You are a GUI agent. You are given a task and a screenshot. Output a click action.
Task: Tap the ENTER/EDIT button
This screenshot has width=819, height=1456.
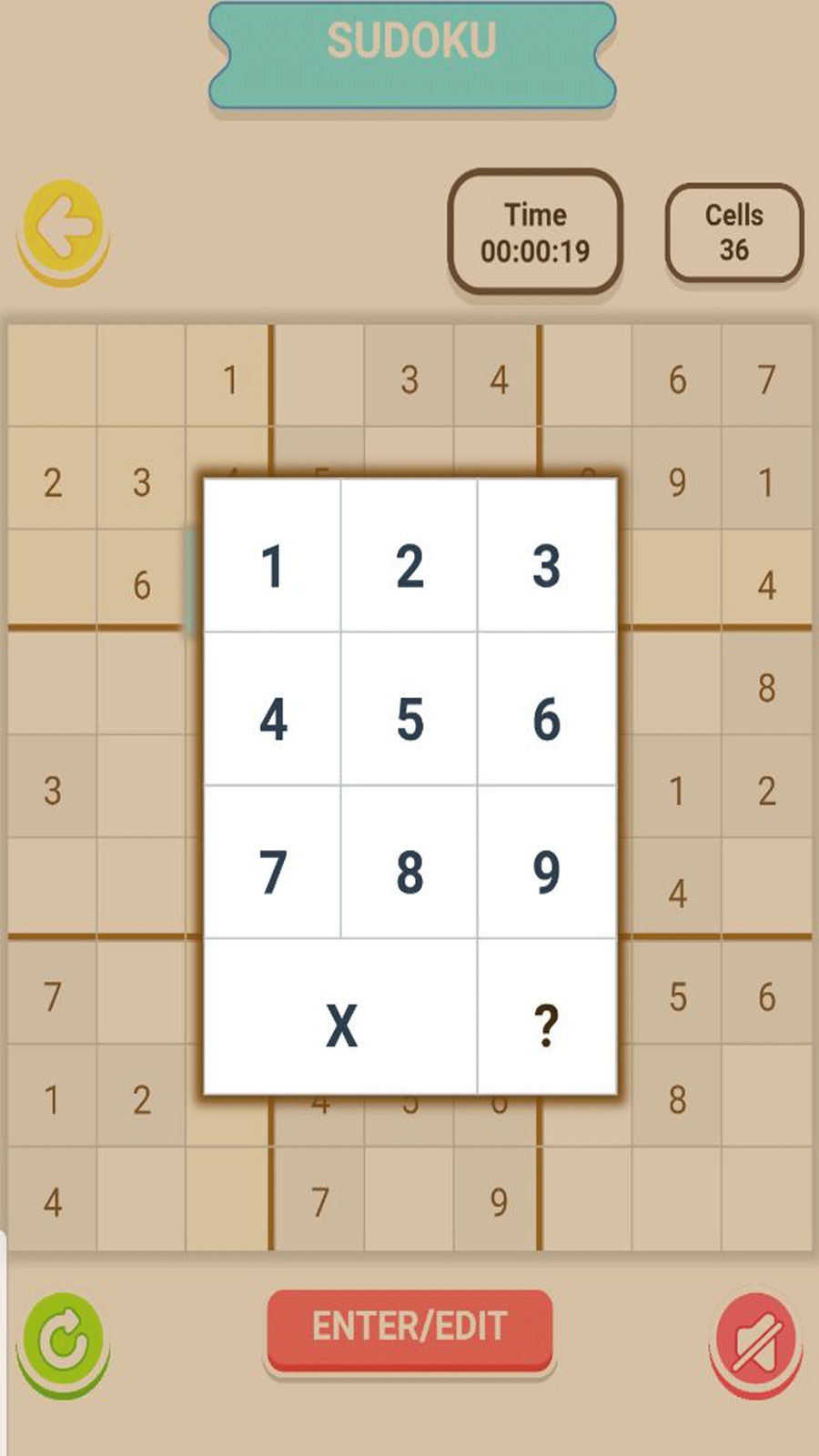[x=409, y=1327]
